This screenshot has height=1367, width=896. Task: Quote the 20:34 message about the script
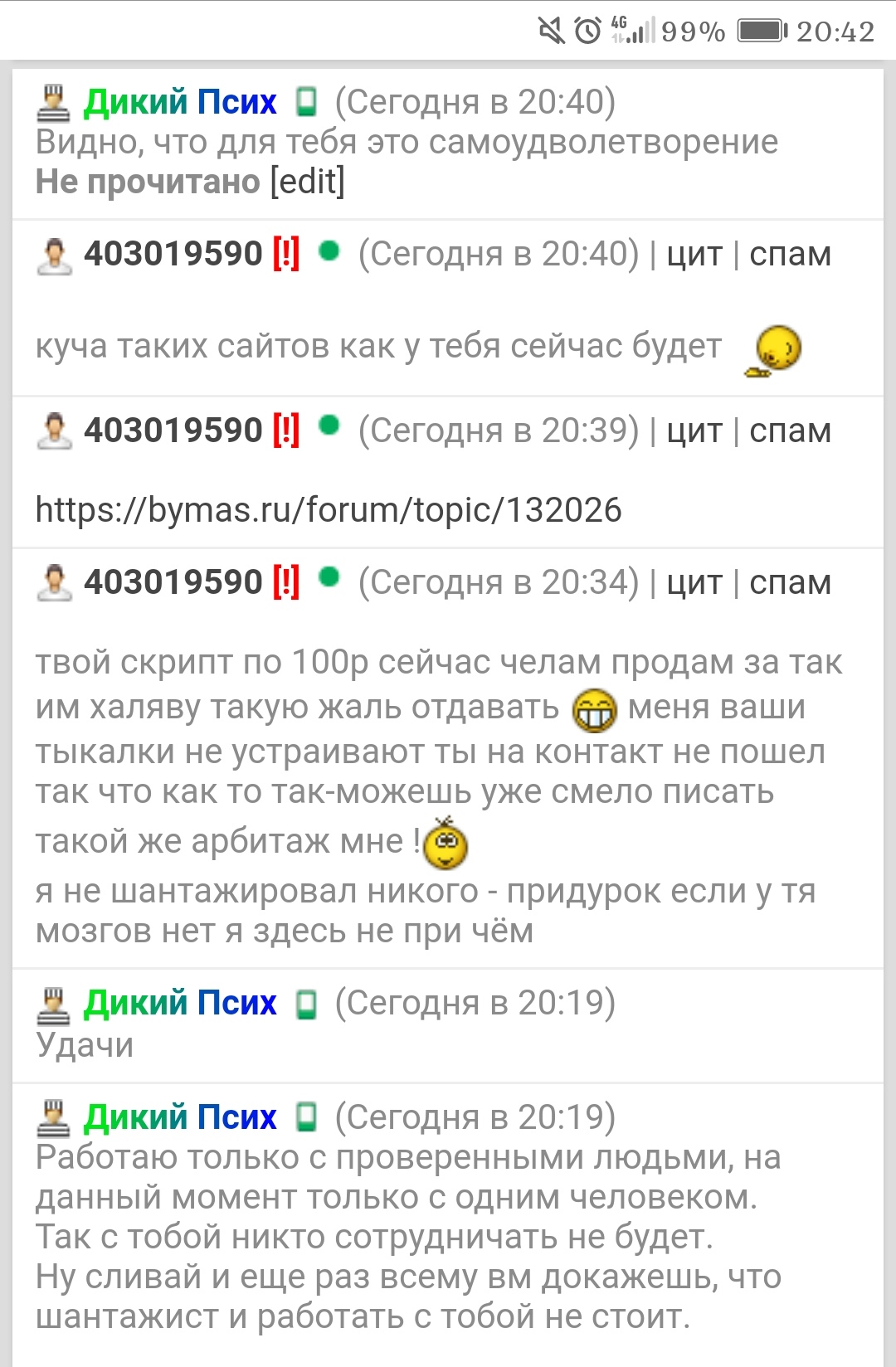coord(694,583)
